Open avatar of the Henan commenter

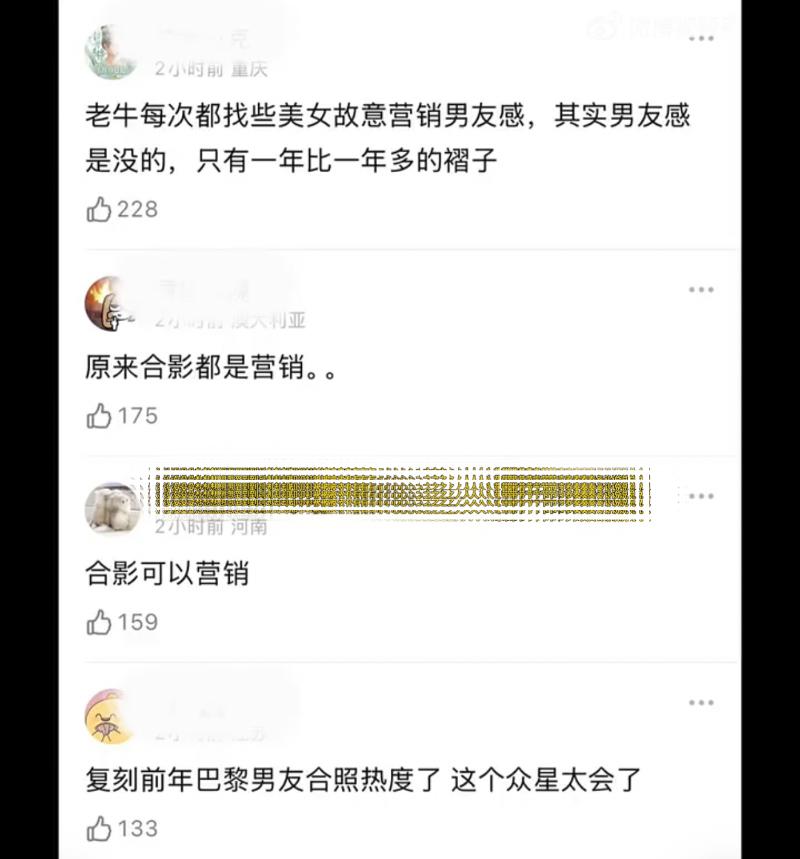click(110, 508)
